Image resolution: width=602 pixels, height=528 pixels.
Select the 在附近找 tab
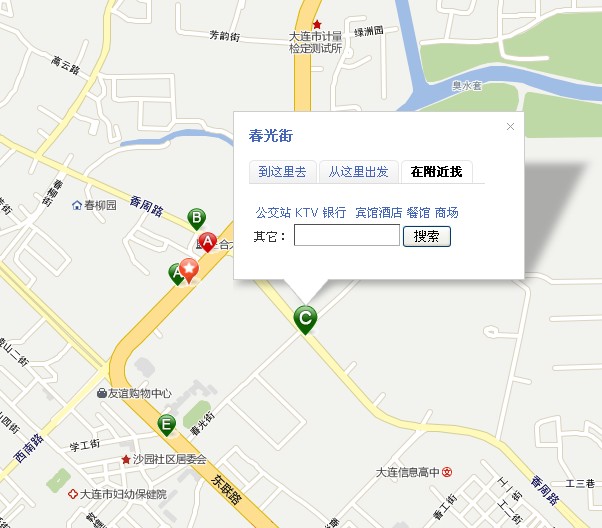pyautogui.click(x=437, y=172)
